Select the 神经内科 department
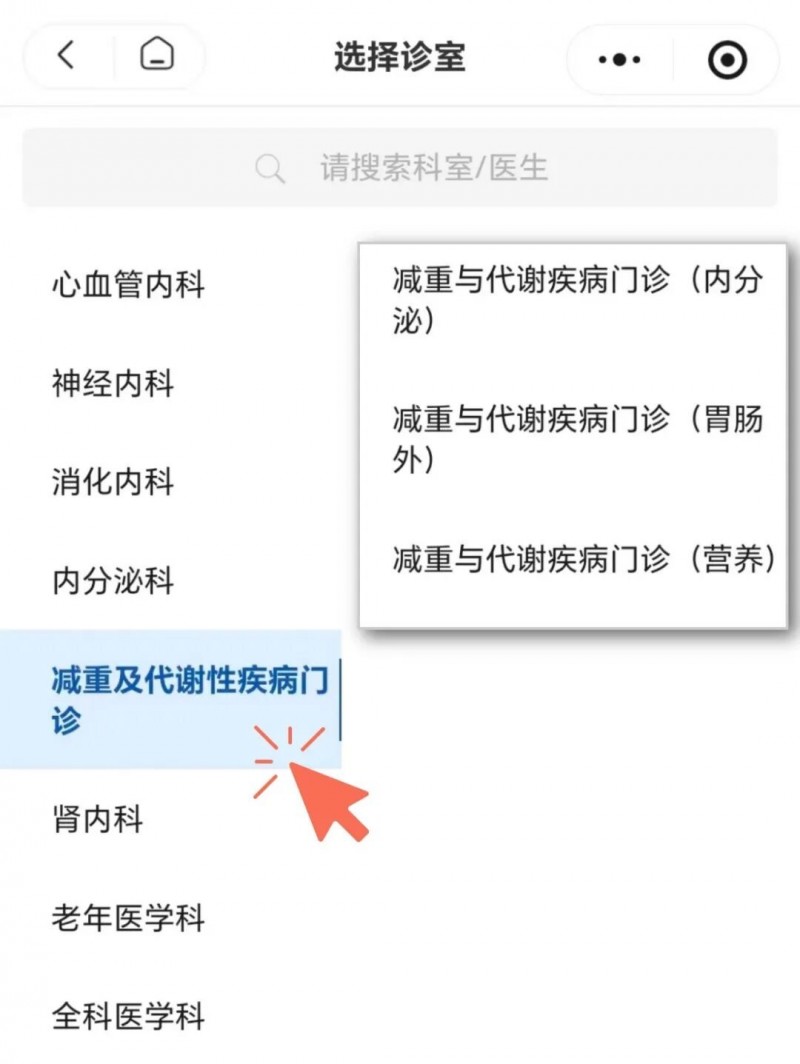 [113, 384]
